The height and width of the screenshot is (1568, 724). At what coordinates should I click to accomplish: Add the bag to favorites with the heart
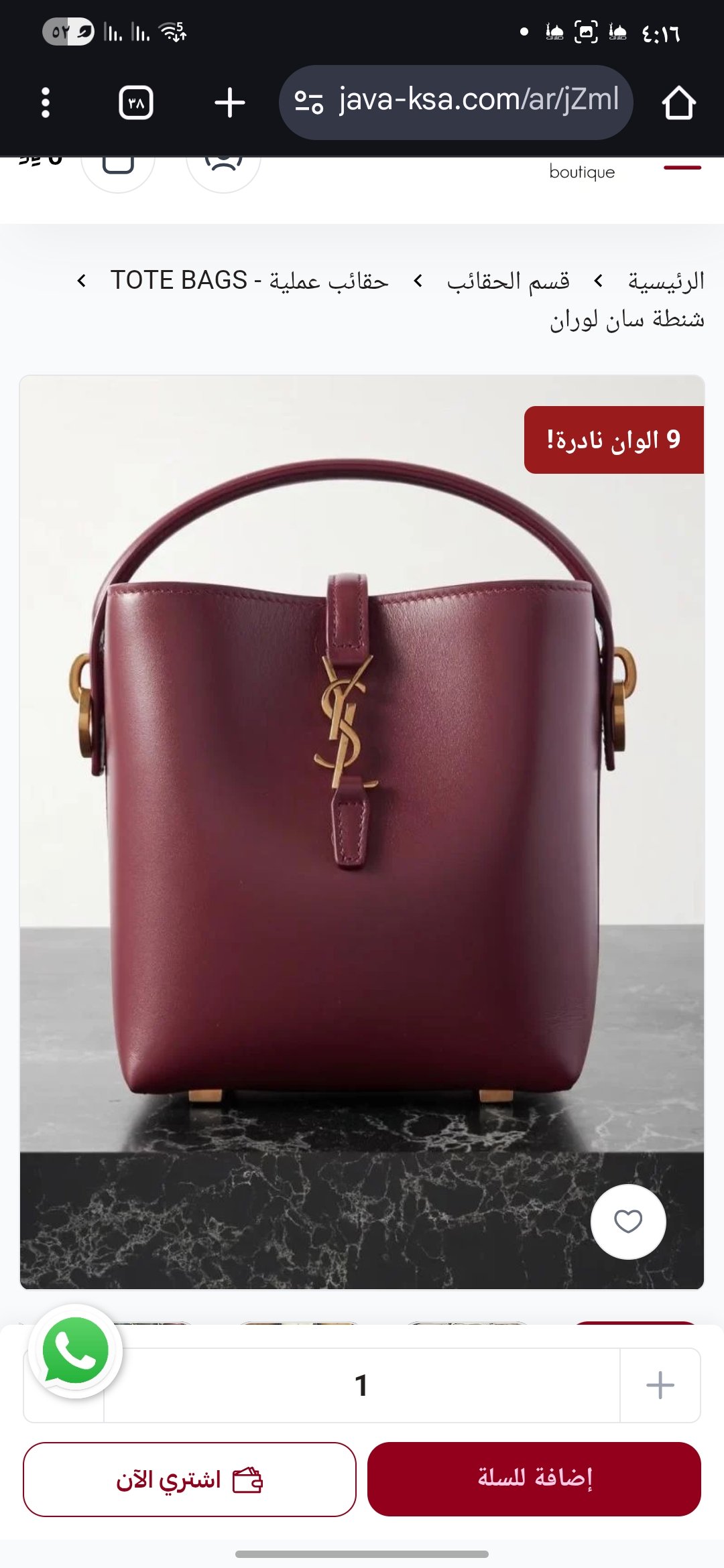[628, 1221]
